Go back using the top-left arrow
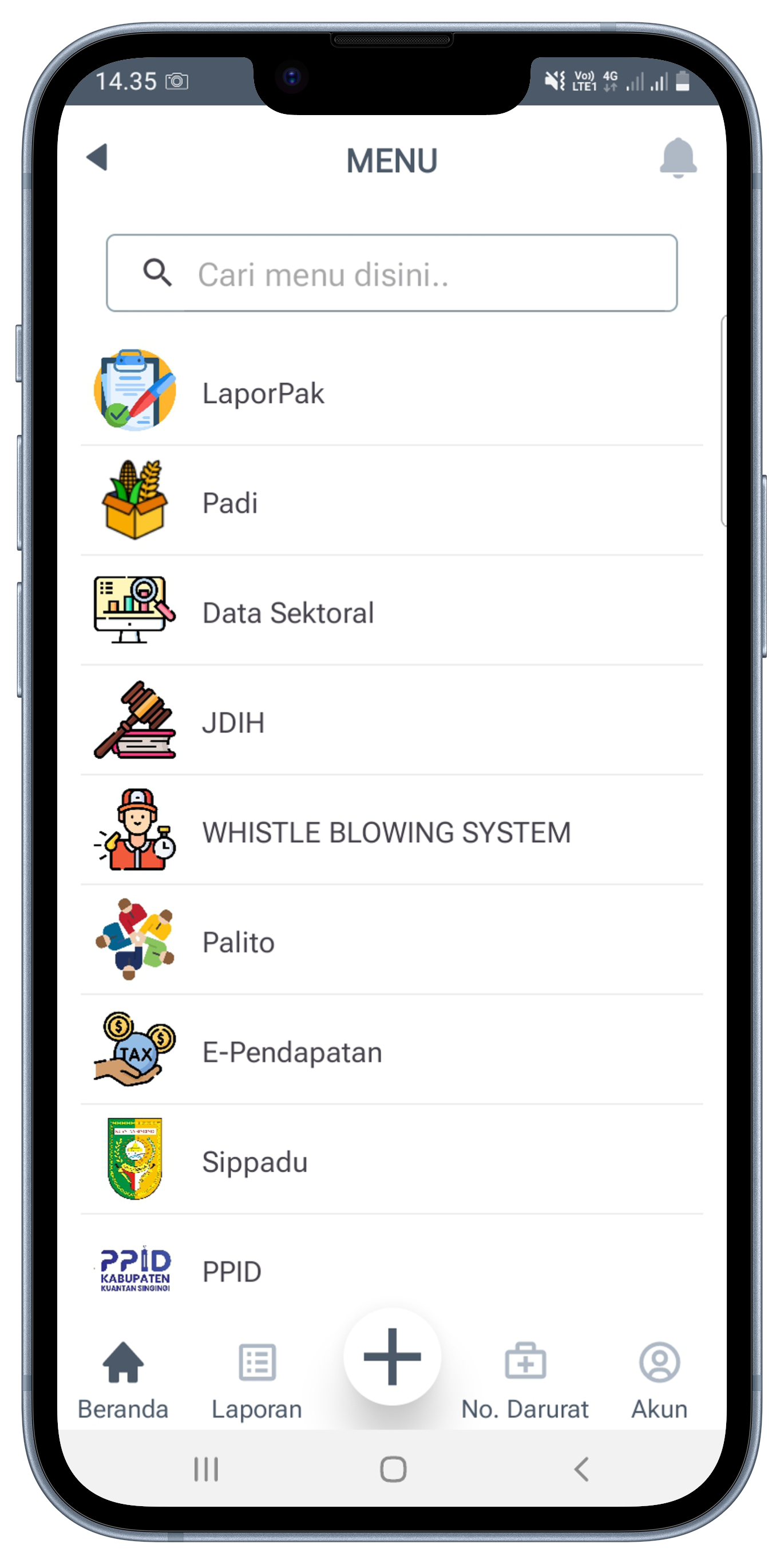This screenshot has width=784, height=1564. coord(98,158)
